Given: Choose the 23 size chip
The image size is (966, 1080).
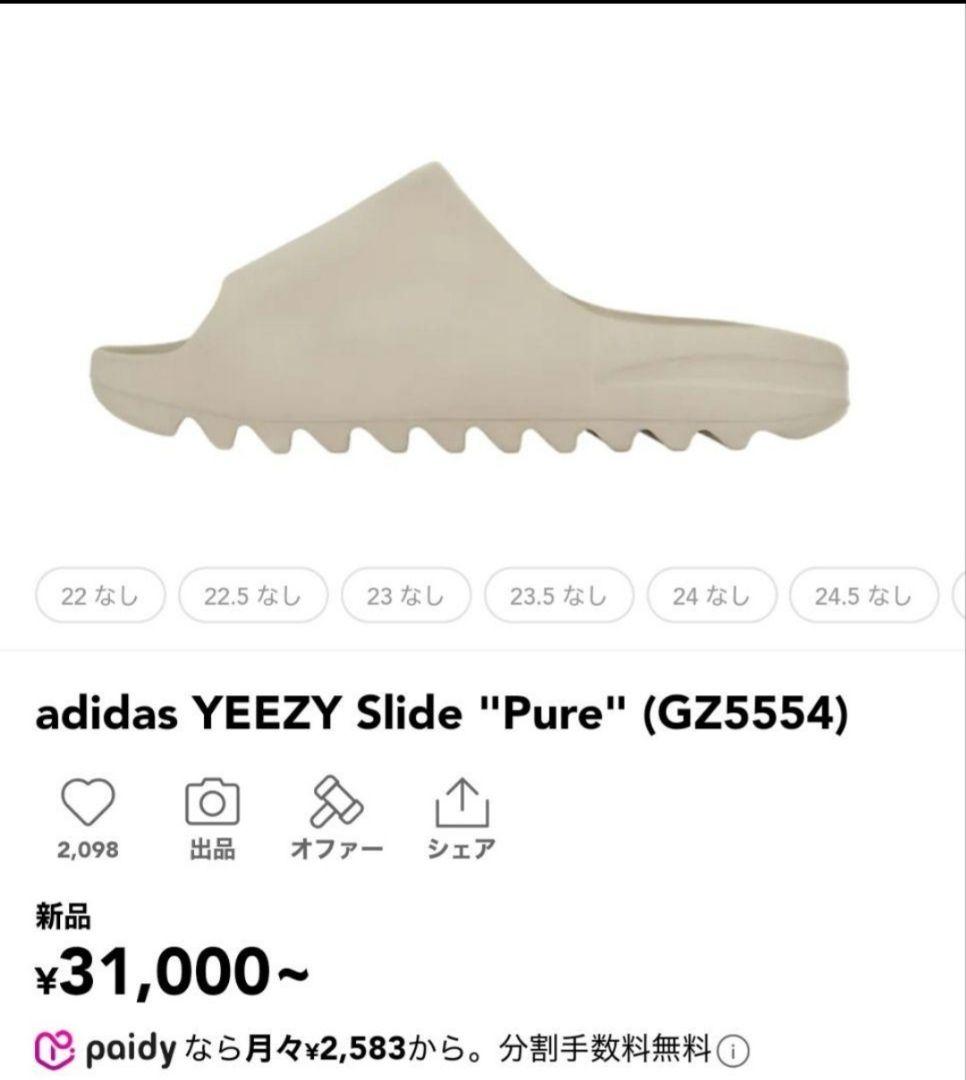Looking at the screenshot, I should (405, 597).
